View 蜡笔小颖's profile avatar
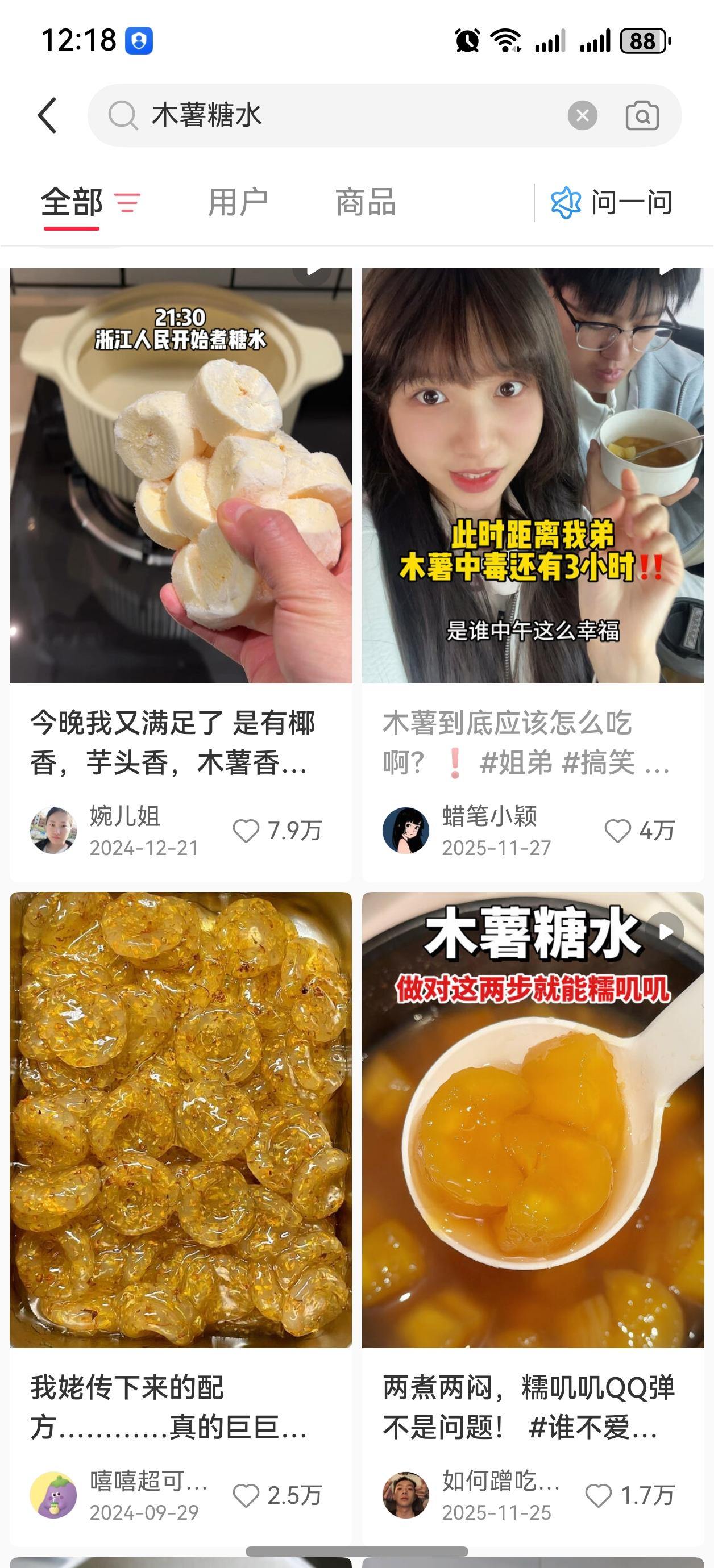Image resolution: width=714 pixels, height=1568 pixels. [406, 831]
